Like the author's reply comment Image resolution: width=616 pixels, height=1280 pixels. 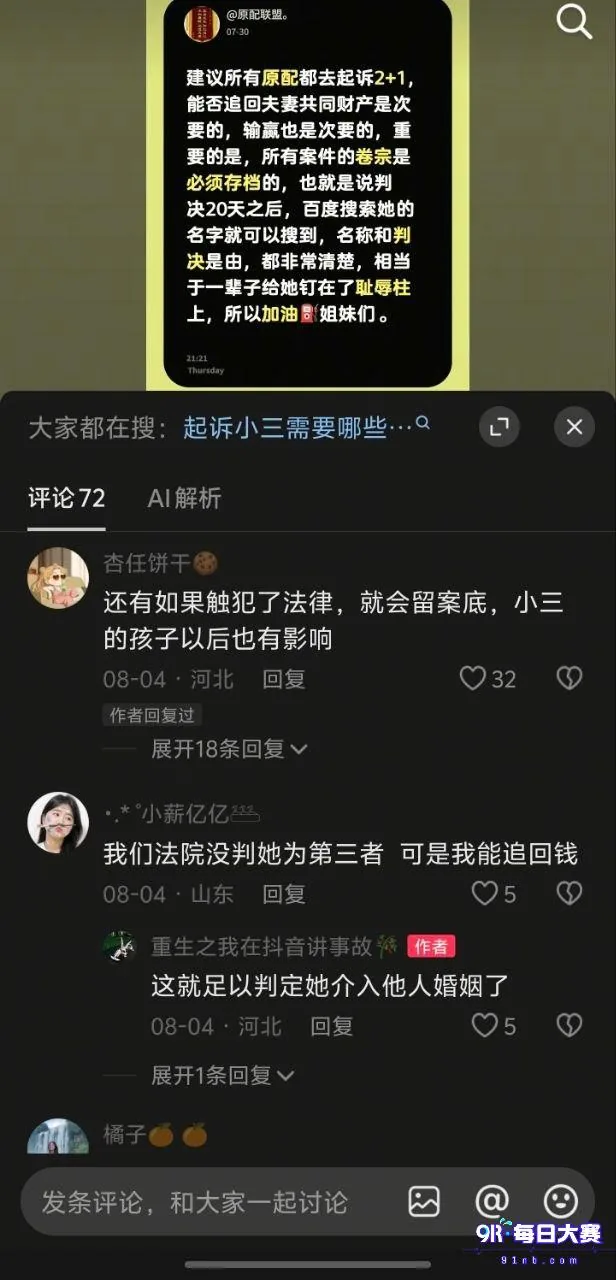pyautogui.click(x=494, y=1025)
